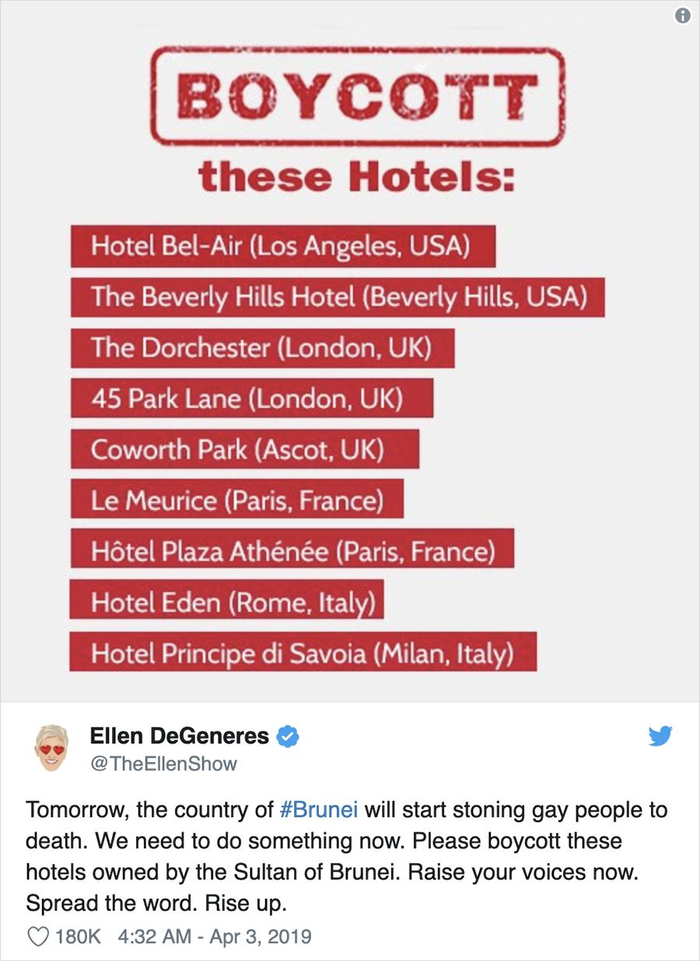Tap the Twitter bird icon
Viewport: 700px width, 961px height.
pyautogui.click(x=660, y=737)
